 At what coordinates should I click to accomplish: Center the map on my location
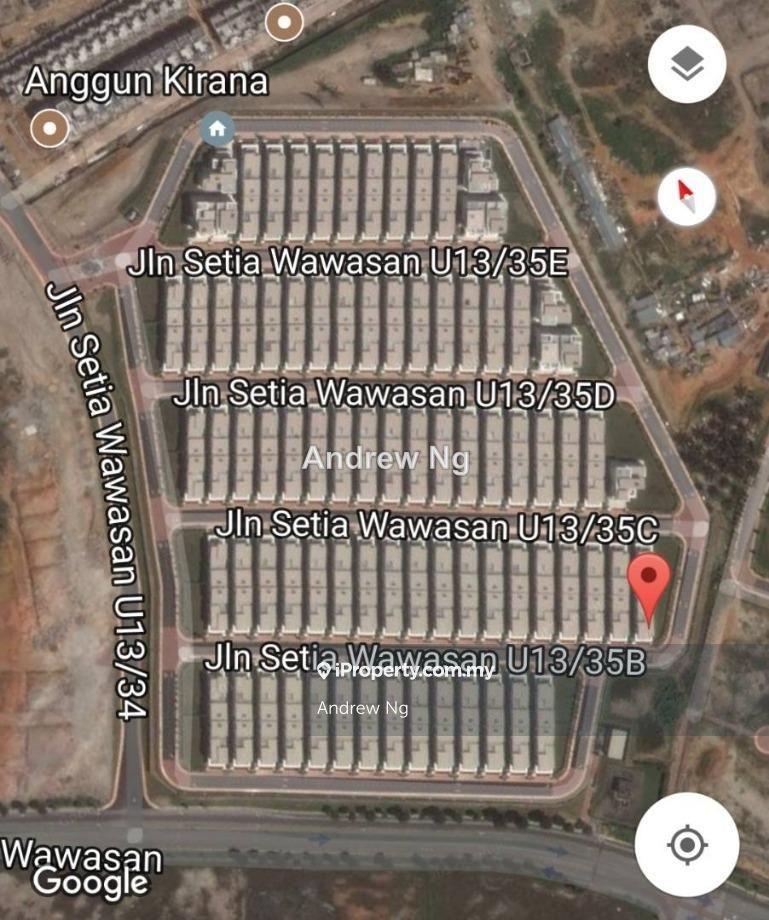tap(686, 845)
